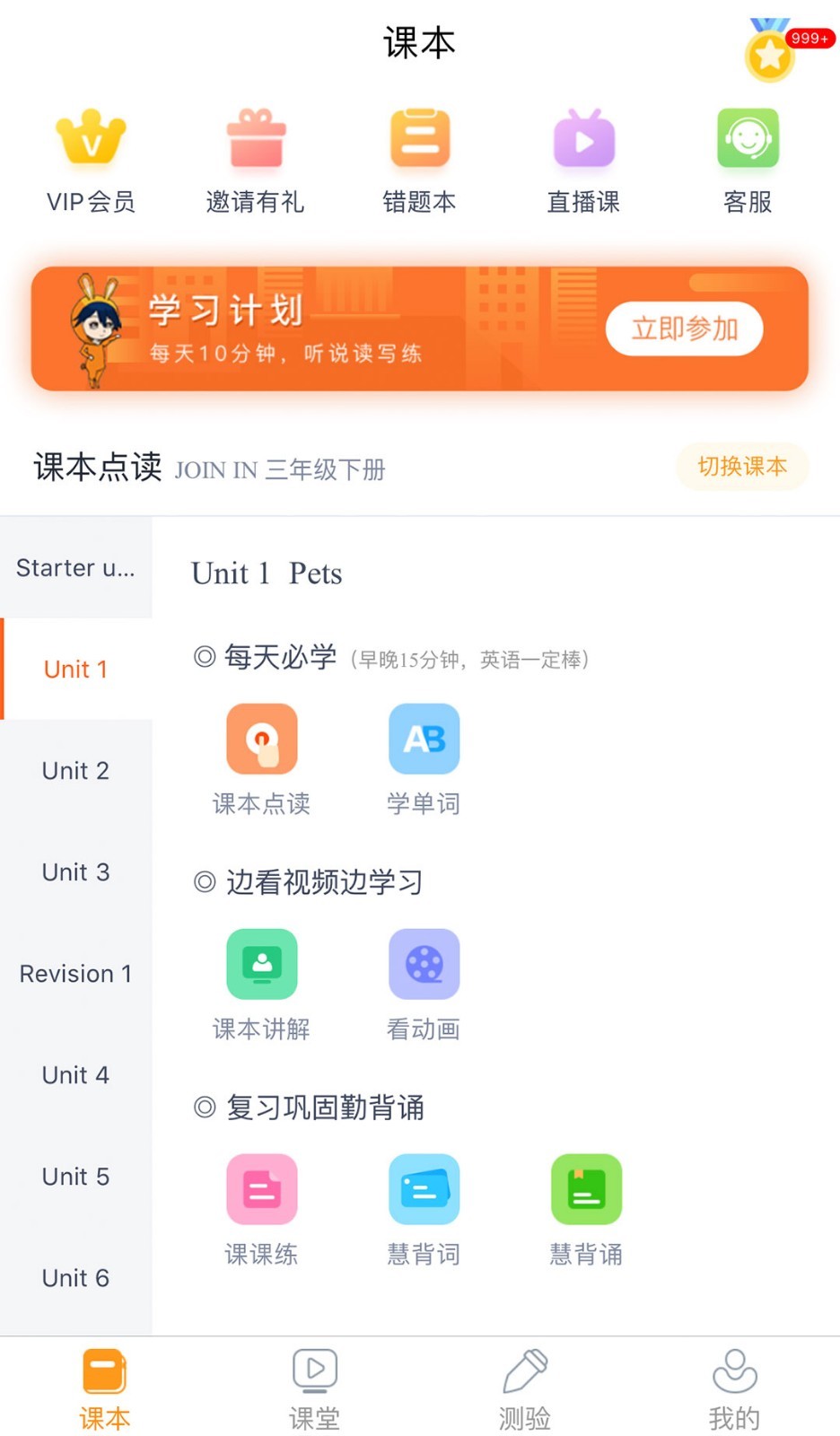Select Revision 1 in the sidebar
This screenshot has width=840, height=1436.
pyautogui.click(x=76, y=974)
